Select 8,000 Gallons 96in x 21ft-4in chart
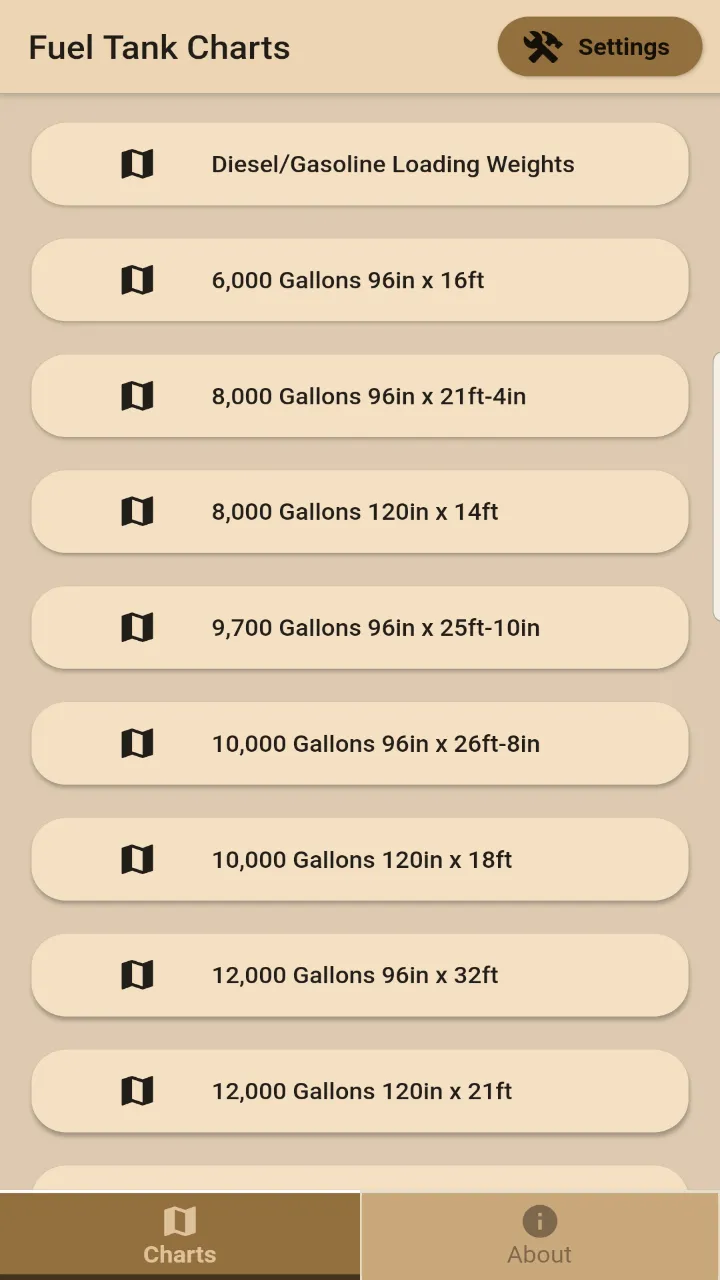 [x=360, y=396]
